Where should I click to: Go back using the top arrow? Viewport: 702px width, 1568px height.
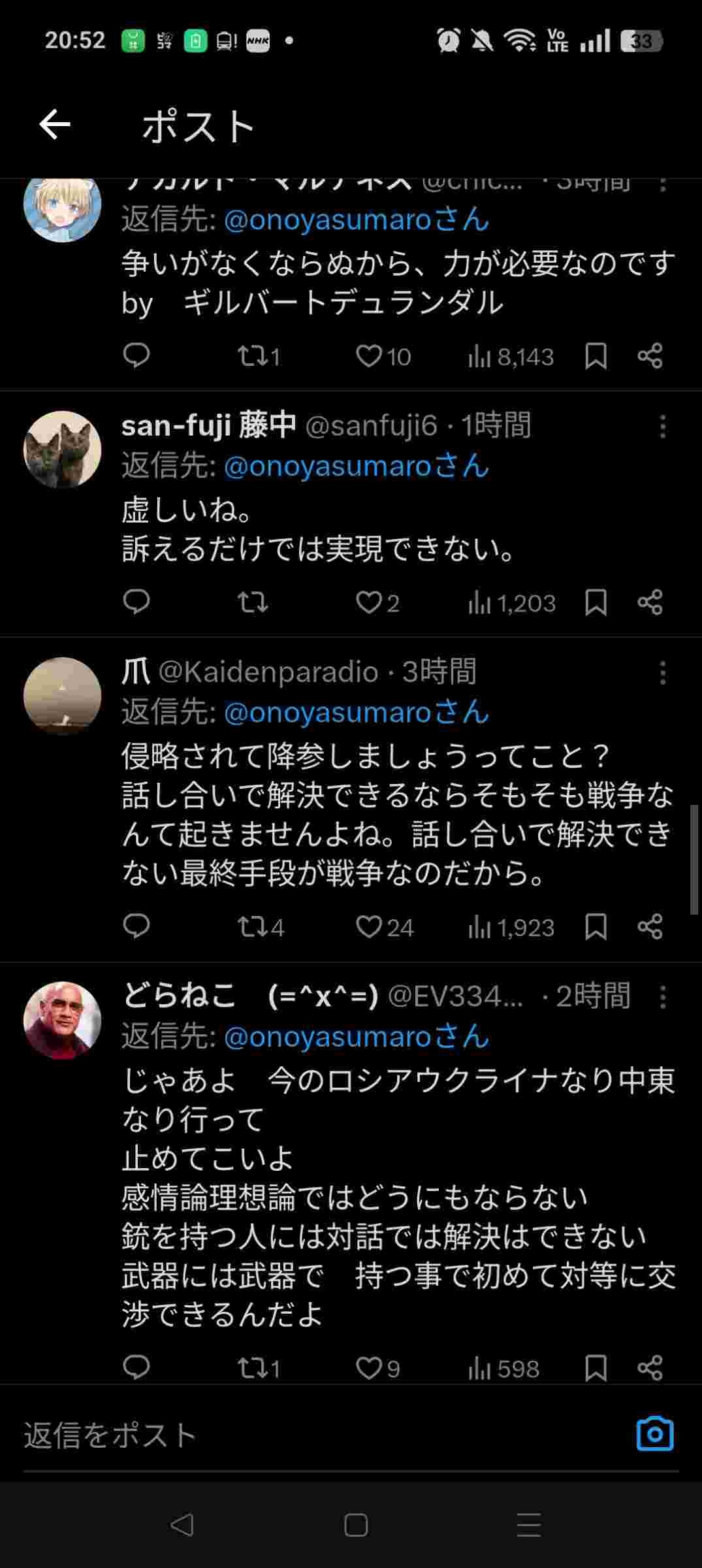coord(55,125)
